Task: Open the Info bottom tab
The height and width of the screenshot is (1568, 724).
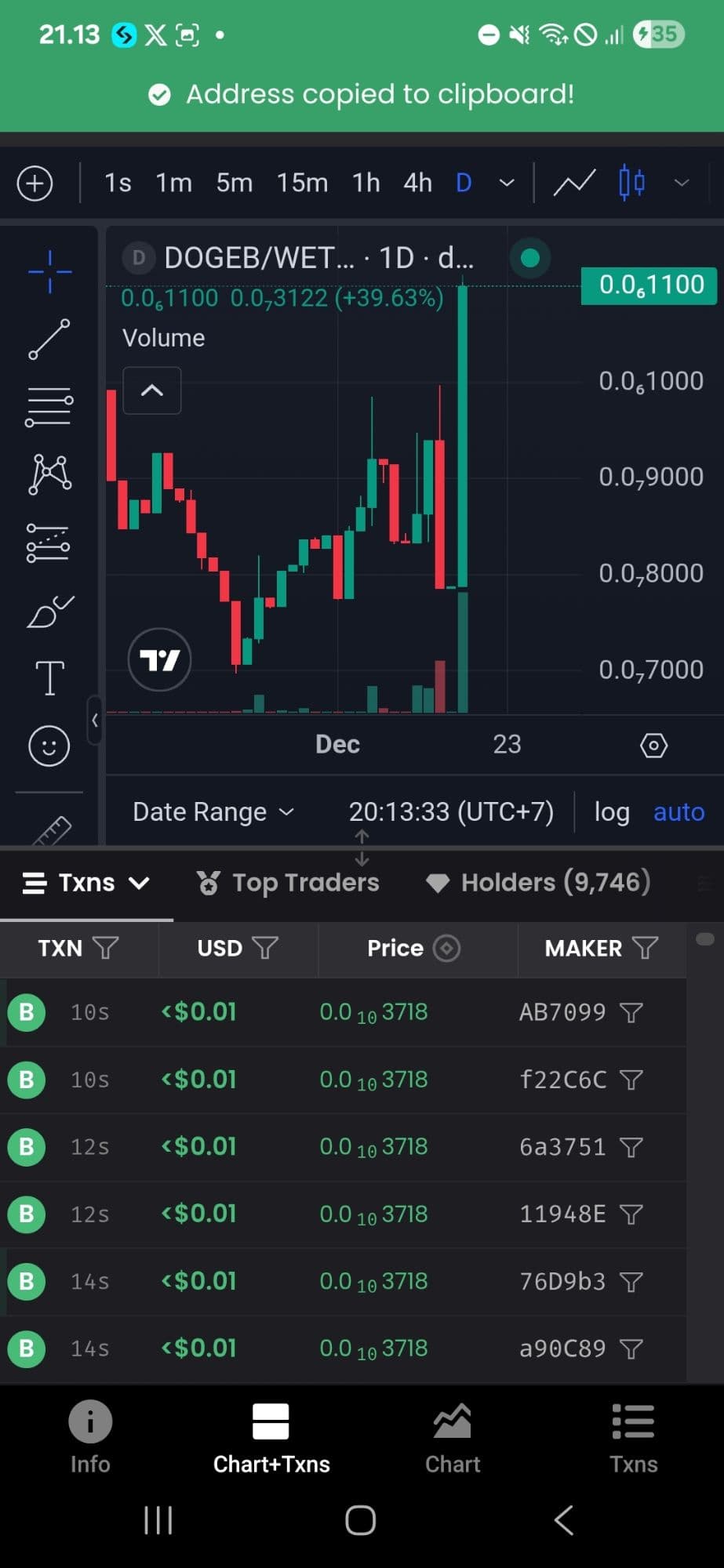Action: click(x=90, y=1436)
